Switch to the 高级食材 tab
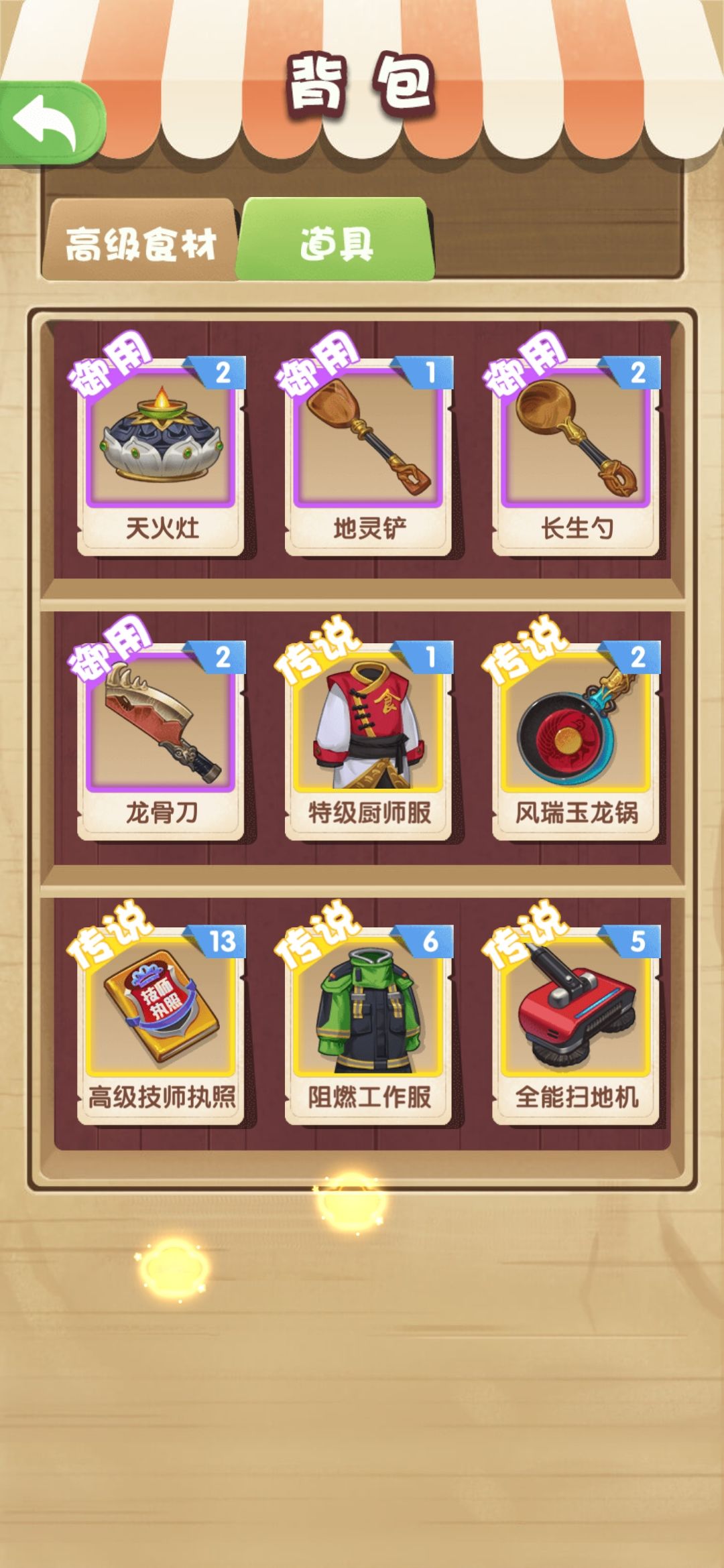 [x=144, y=245]
